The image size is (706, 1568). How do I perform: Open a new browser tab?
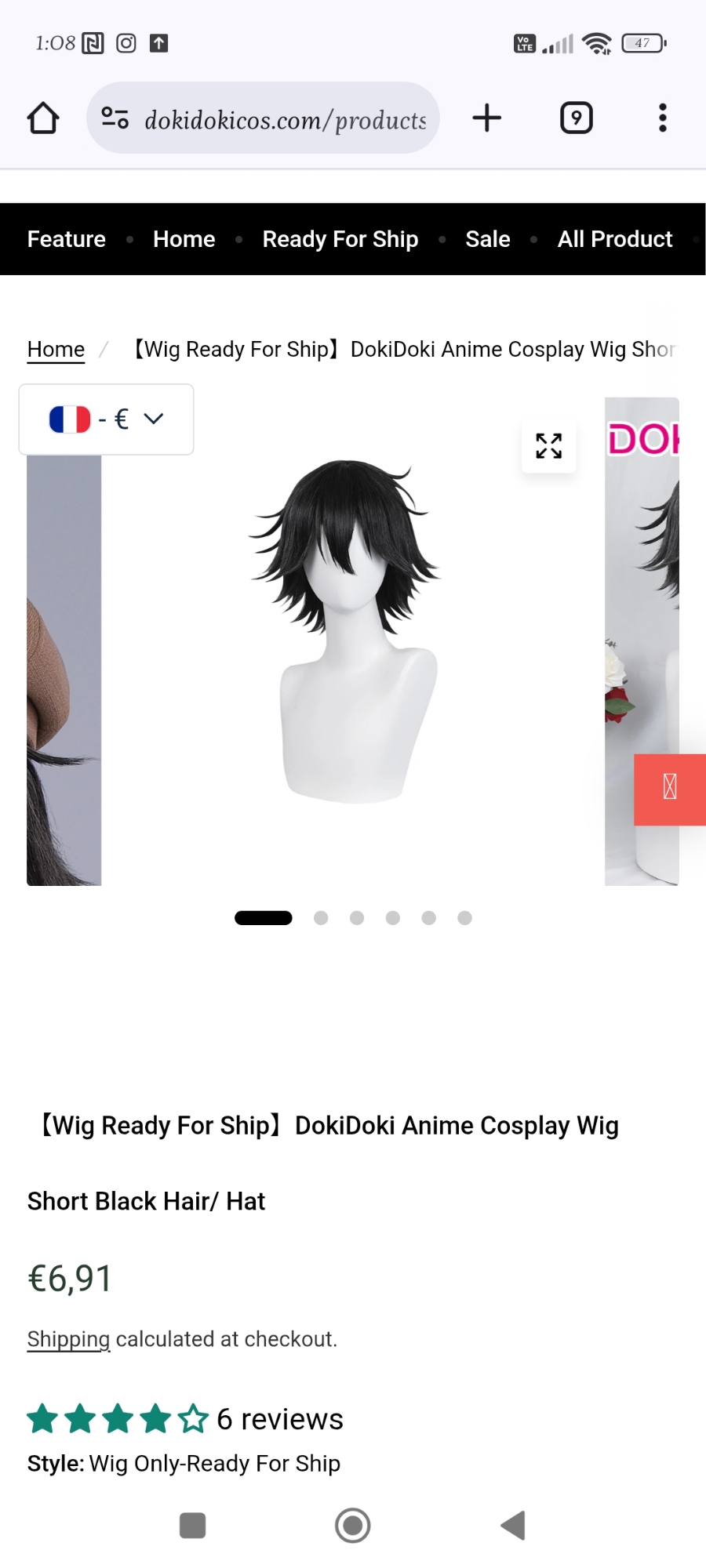[x=486, y=118]
